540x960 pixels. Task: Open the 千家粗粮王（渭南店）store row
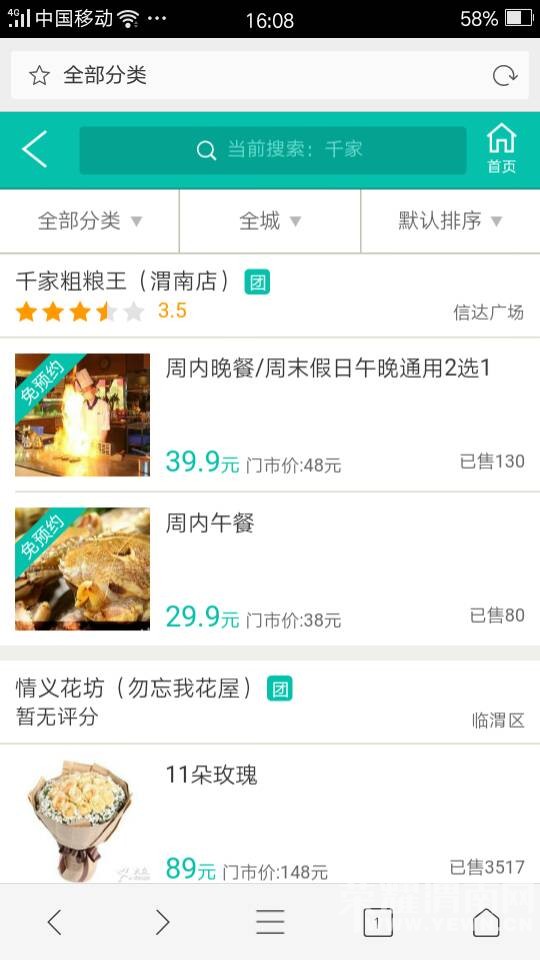(270, 296)
